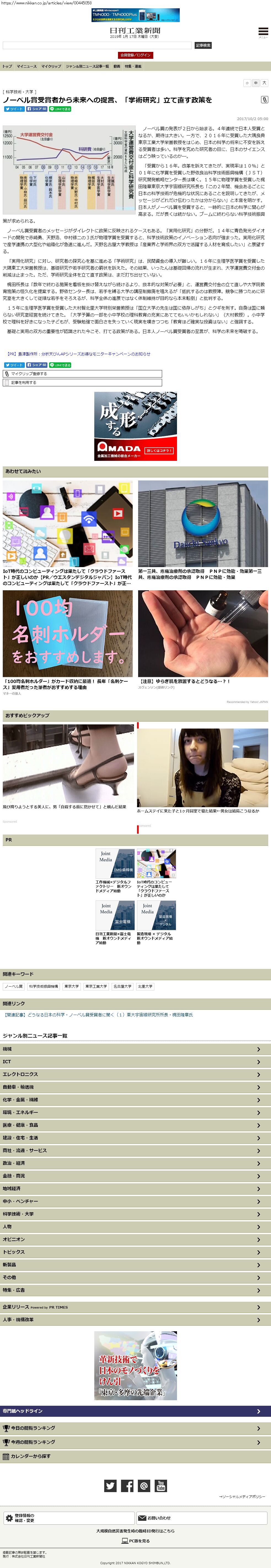Switch to the マイニュース tab
The height and width of the screenshot is (1568, 271).
point(27,66)
